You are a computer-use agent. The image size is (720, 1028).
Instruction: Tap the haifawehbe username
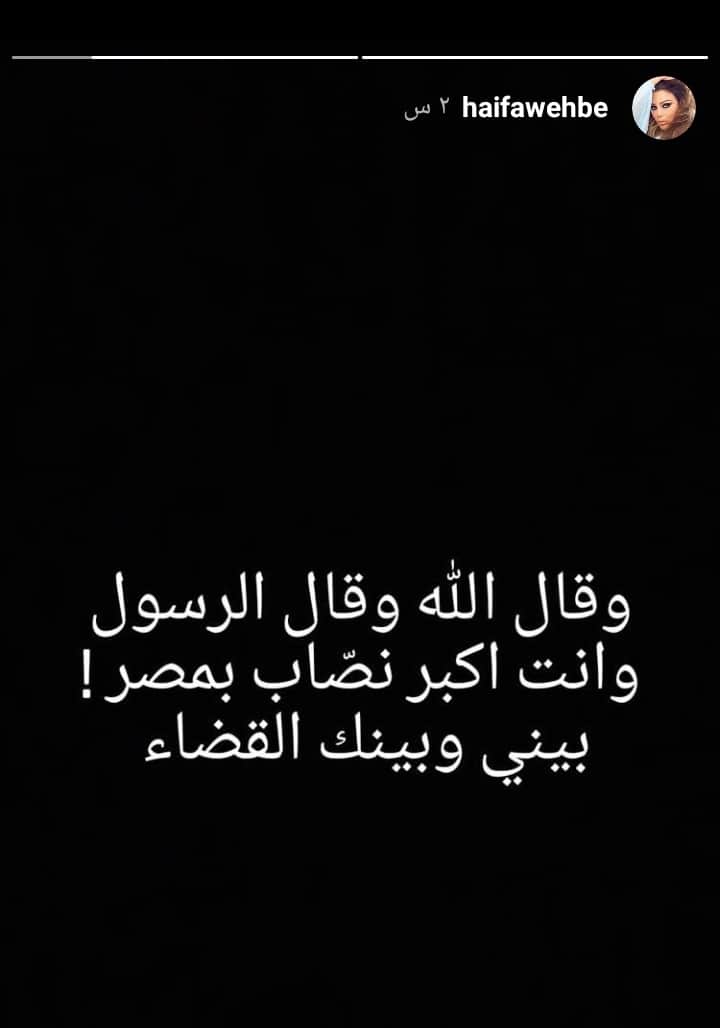[534, 108]
